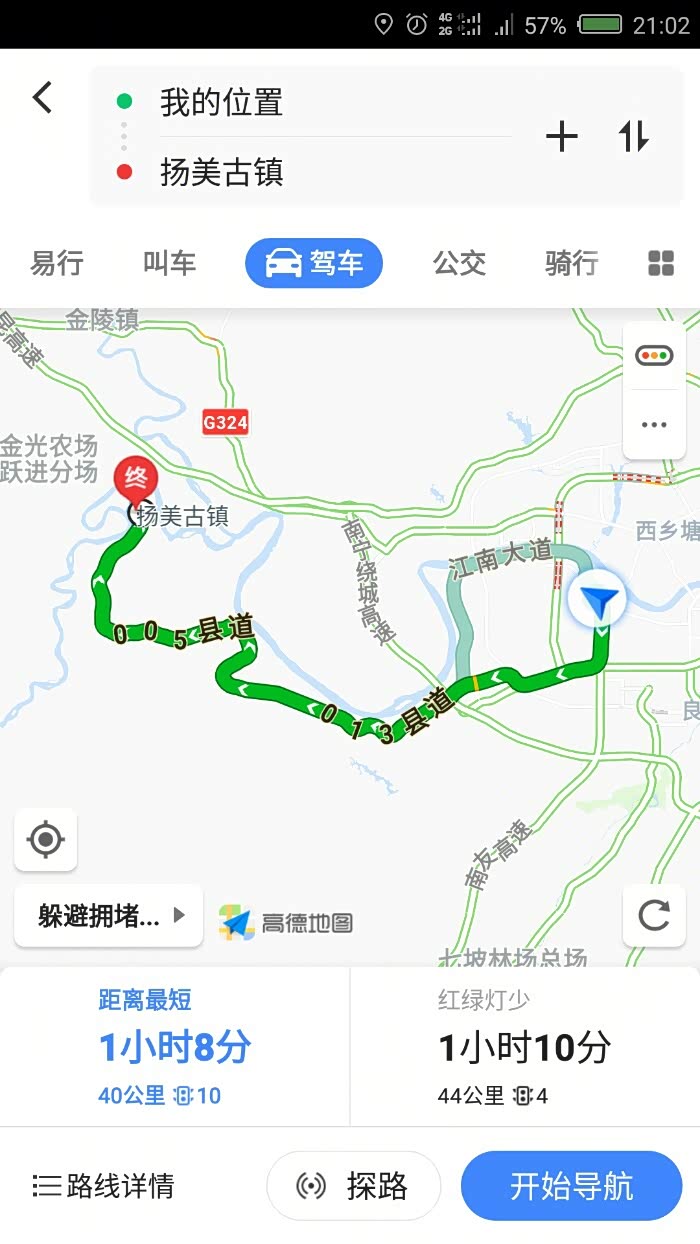This screenshot has width=700, height=1244.
Task: Go back from route planning
Action: click(42, 98)
